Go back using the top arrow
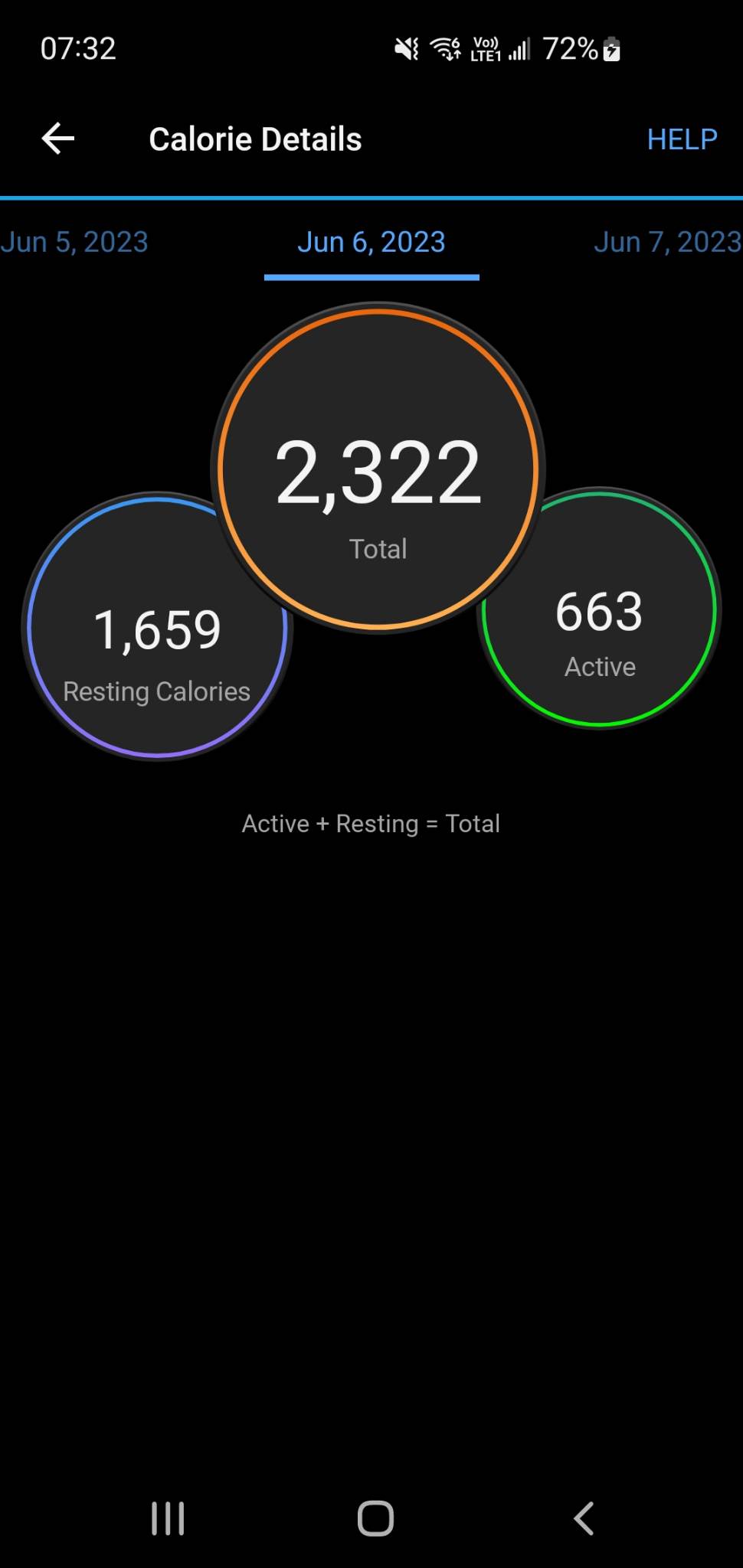 (58, 139)
